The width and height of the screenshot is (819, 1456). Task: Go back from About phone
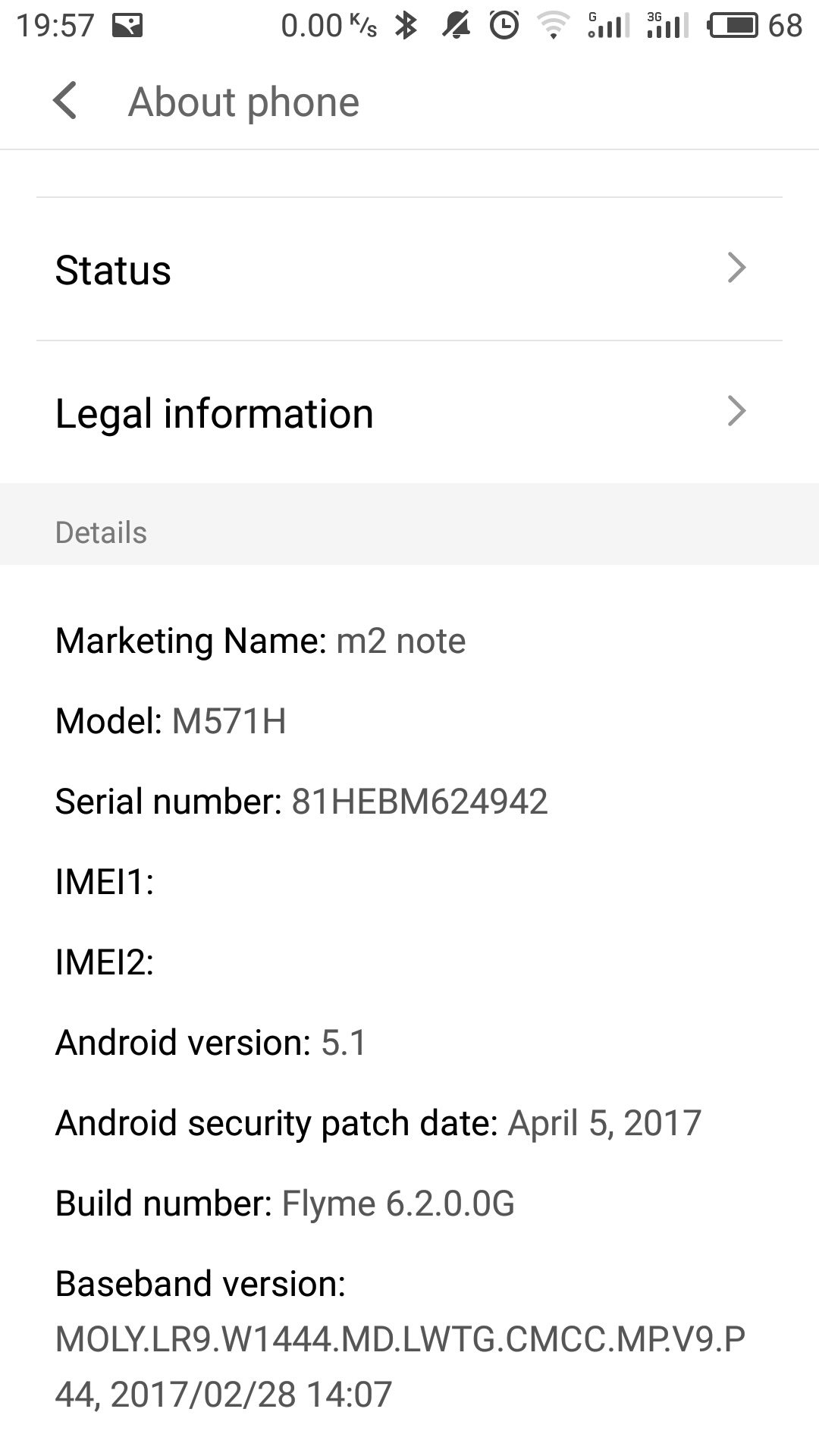[x=65, y=102]
